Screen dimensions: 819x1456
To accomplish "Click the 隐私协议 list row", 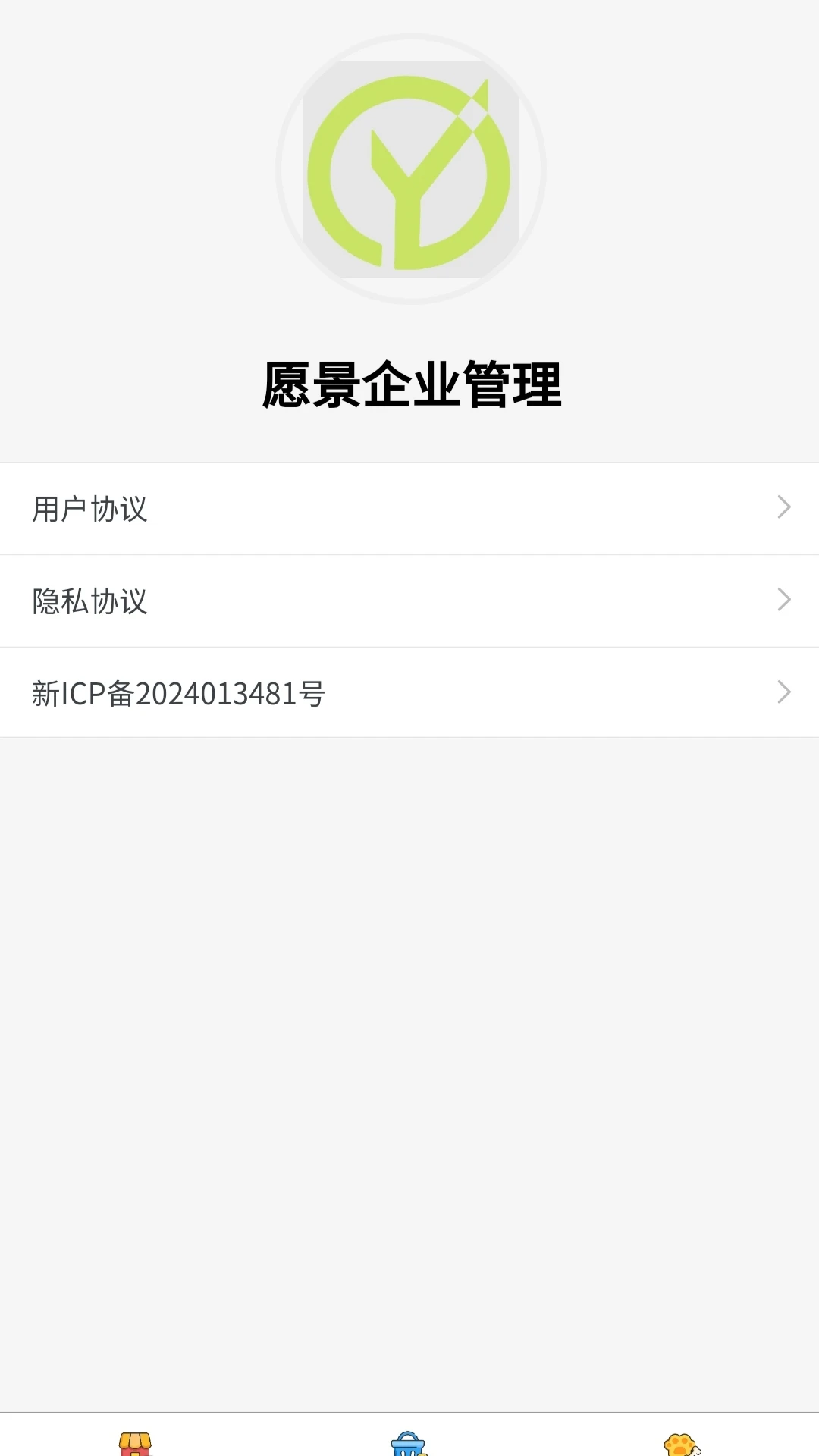I will point(303,600).
